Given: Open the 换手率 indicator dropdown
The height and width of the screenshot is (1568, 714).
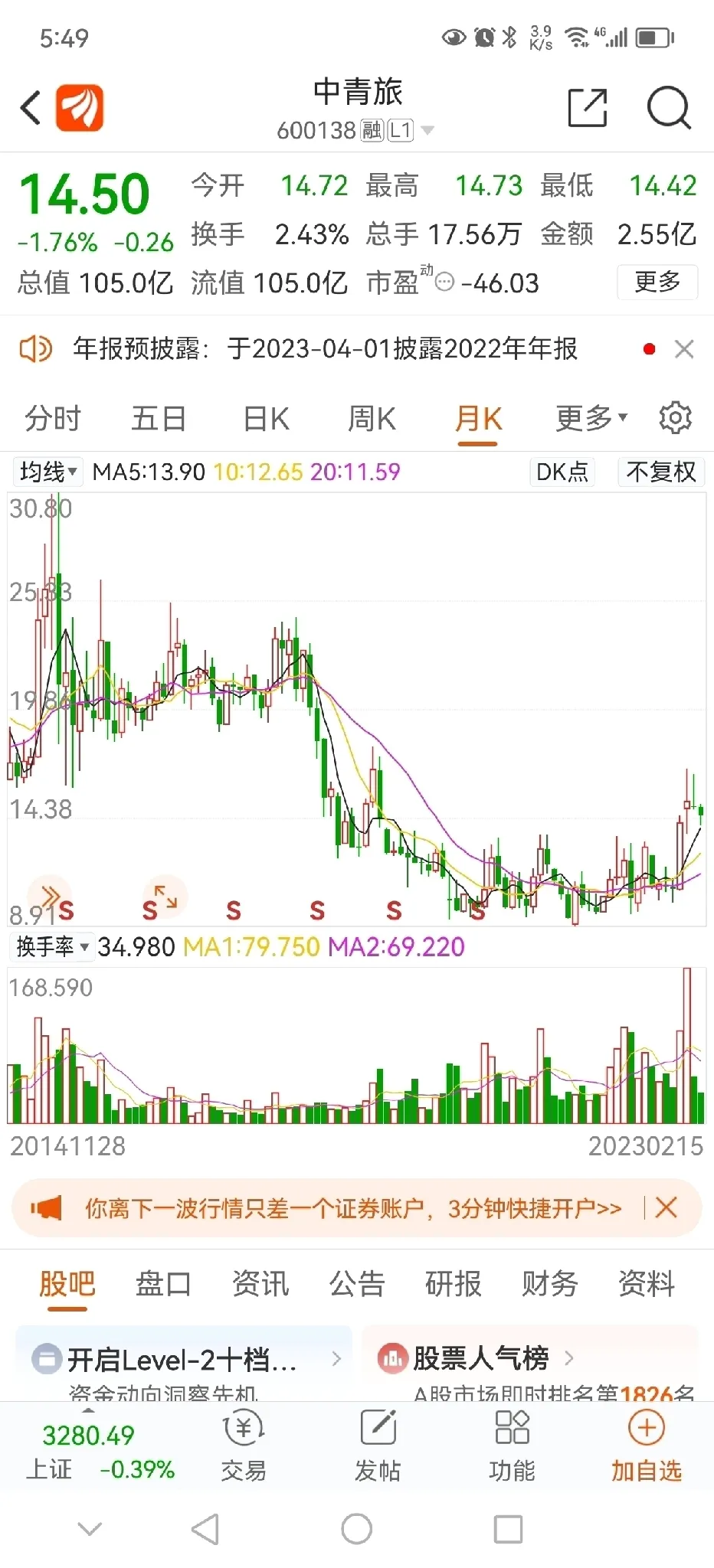Looking at the screenshot, I should pos(52,947).
